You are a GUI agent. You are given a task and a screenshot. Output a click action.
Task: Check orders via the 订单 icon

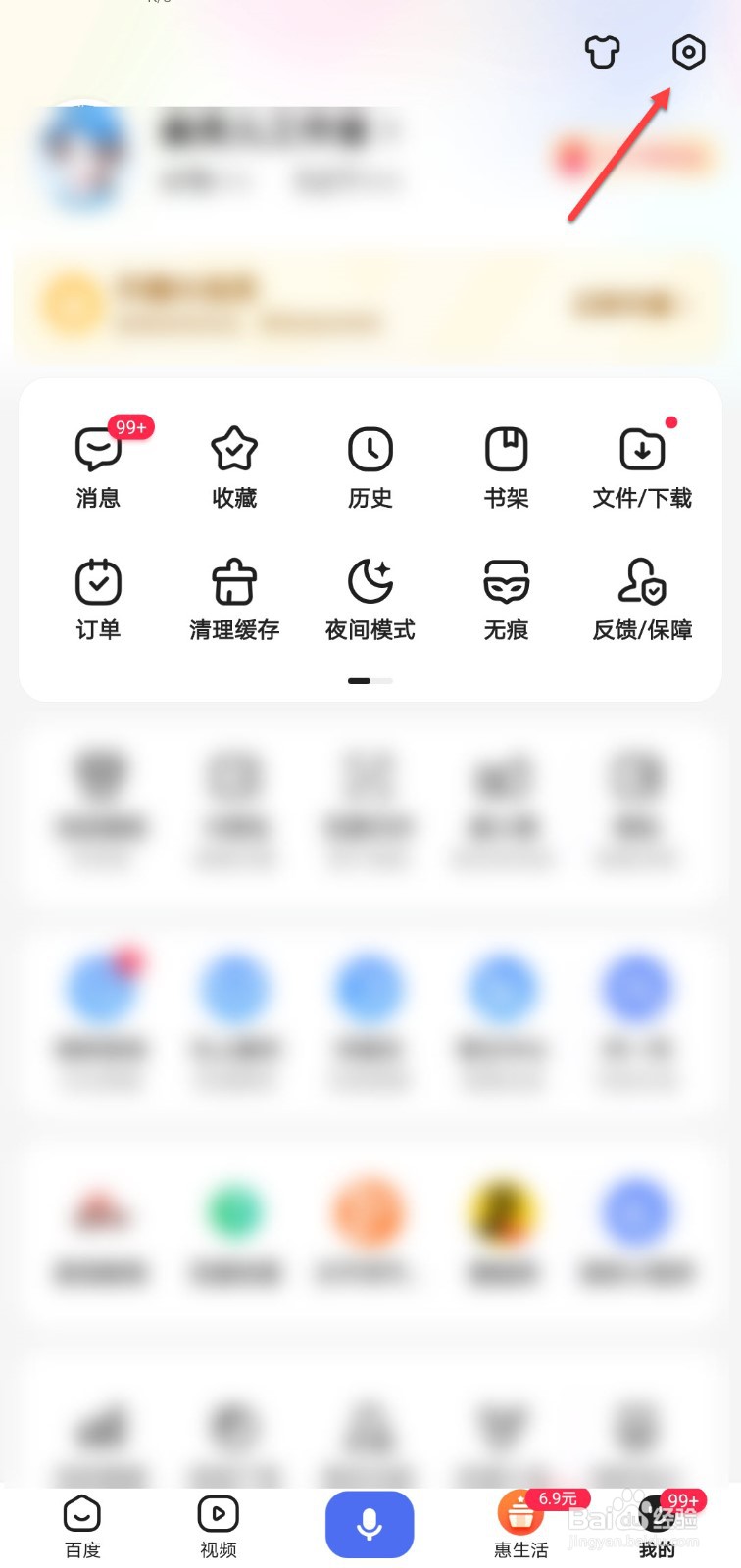click(x=98, y=598)
